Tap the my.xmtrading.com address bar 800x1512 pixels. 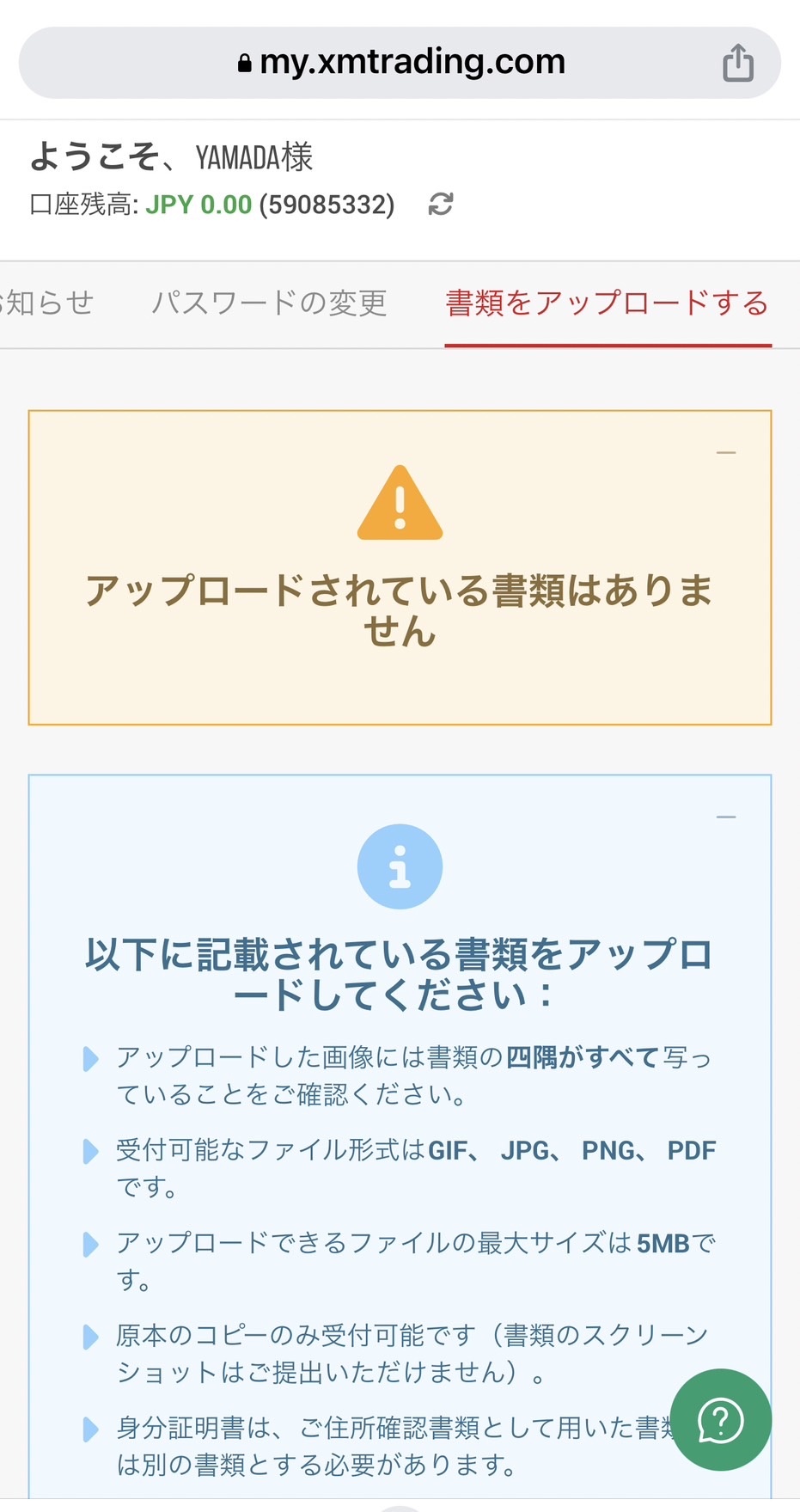pyautogui.click(x=400, y=63)
